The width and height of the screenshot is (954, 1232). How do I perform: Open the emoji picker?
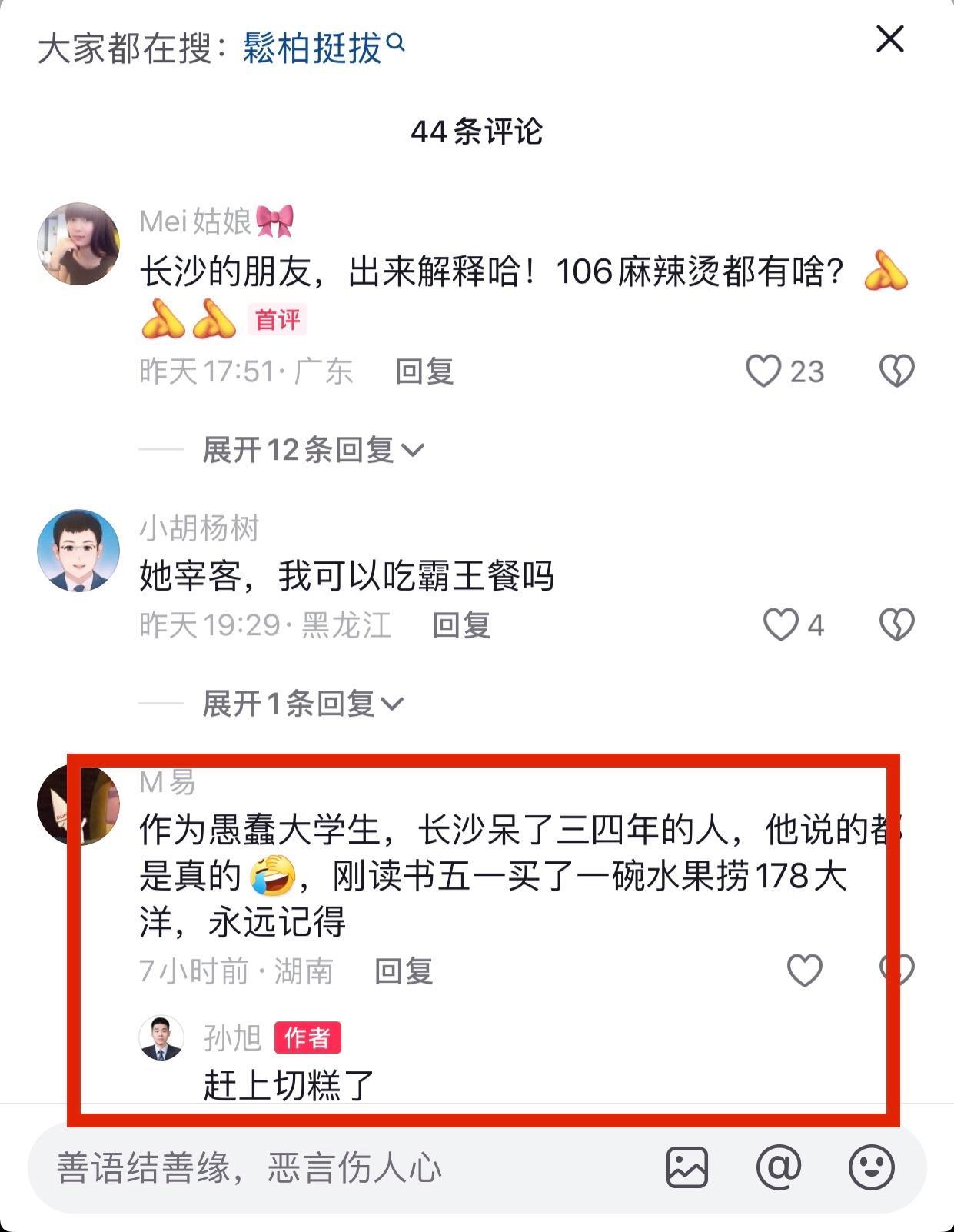871,1168
